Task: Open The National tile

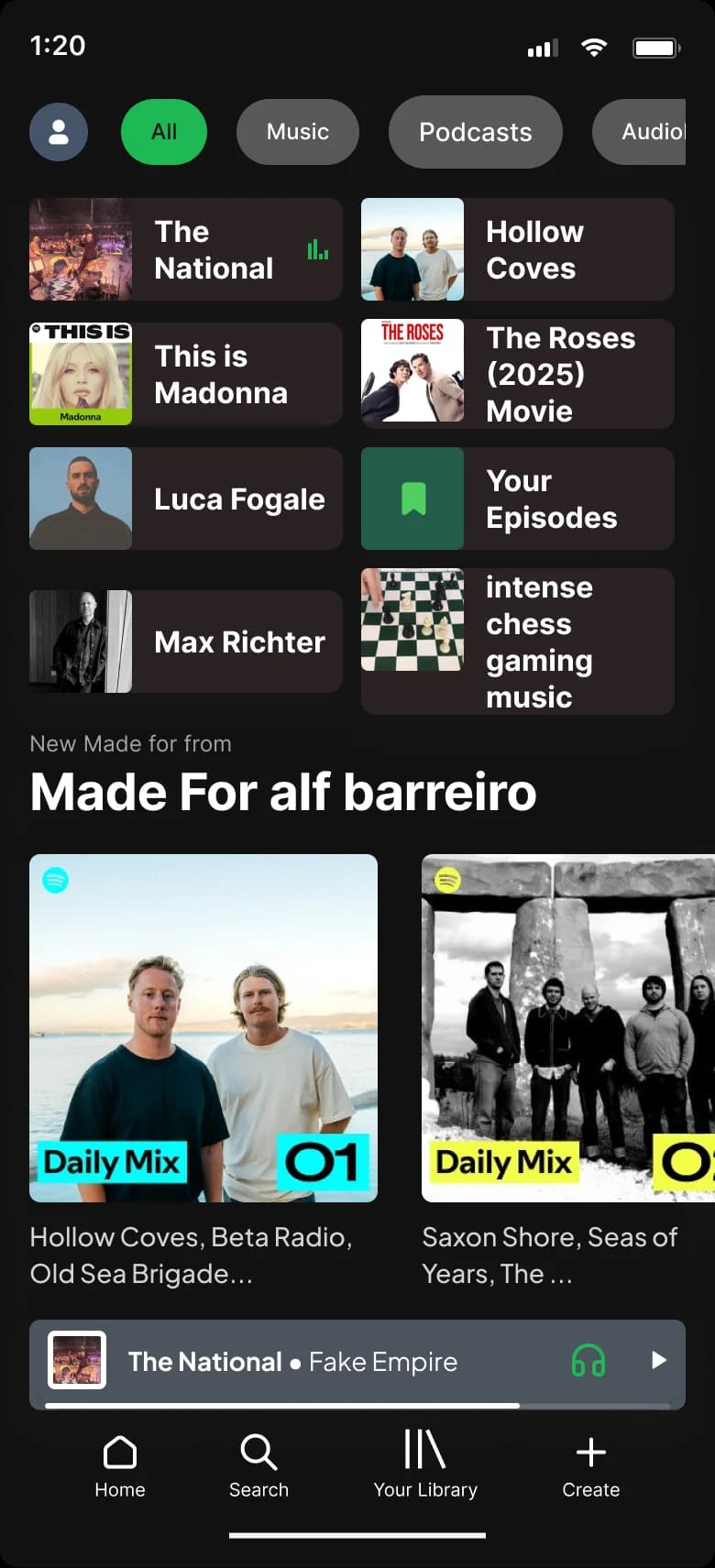Action: [x=186, y=249]
